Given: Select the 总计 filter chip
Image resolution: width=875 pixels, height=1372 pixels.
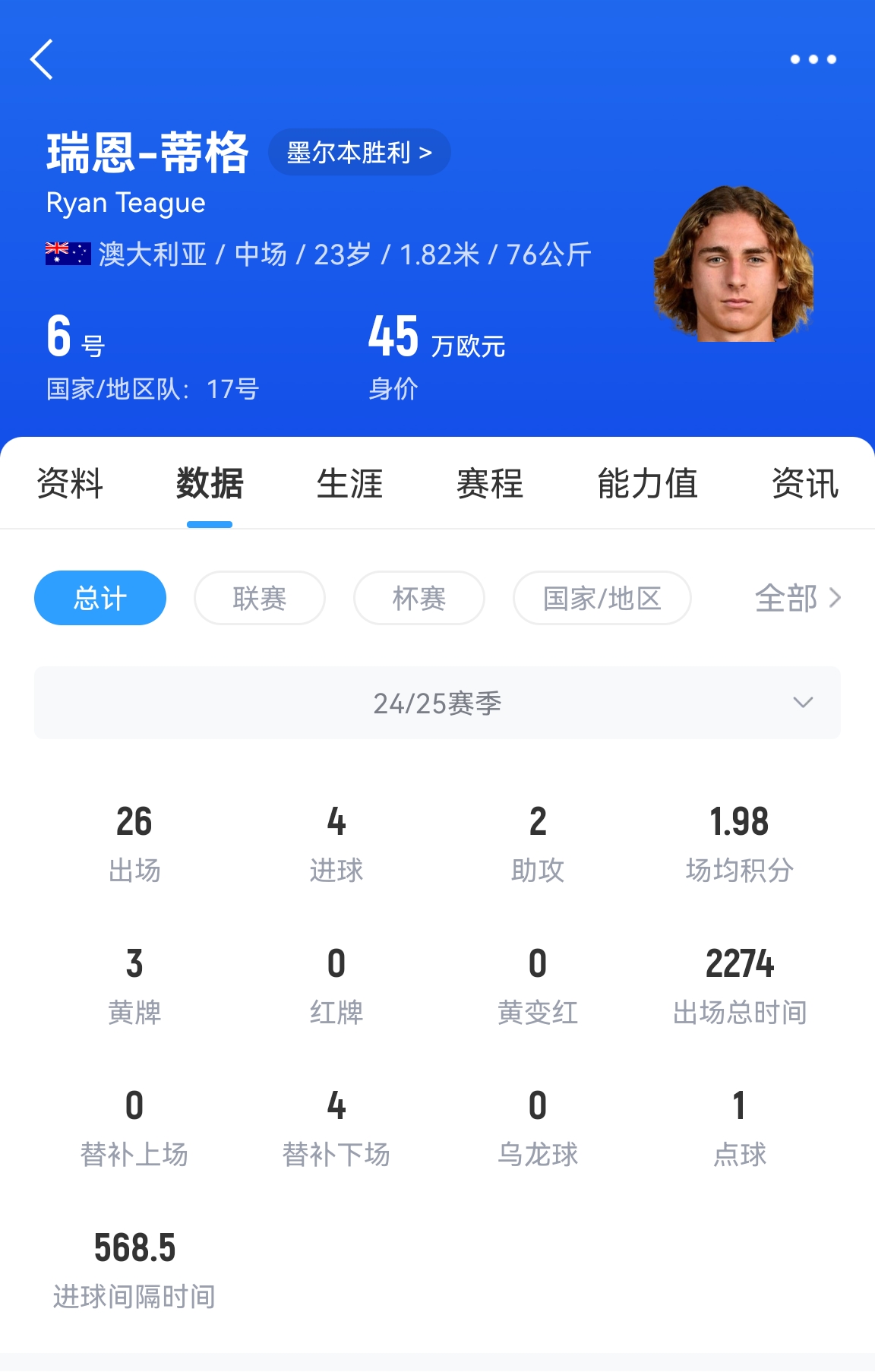Looking at the screenshot, I should pyautogui.click(x=100, y=598).
